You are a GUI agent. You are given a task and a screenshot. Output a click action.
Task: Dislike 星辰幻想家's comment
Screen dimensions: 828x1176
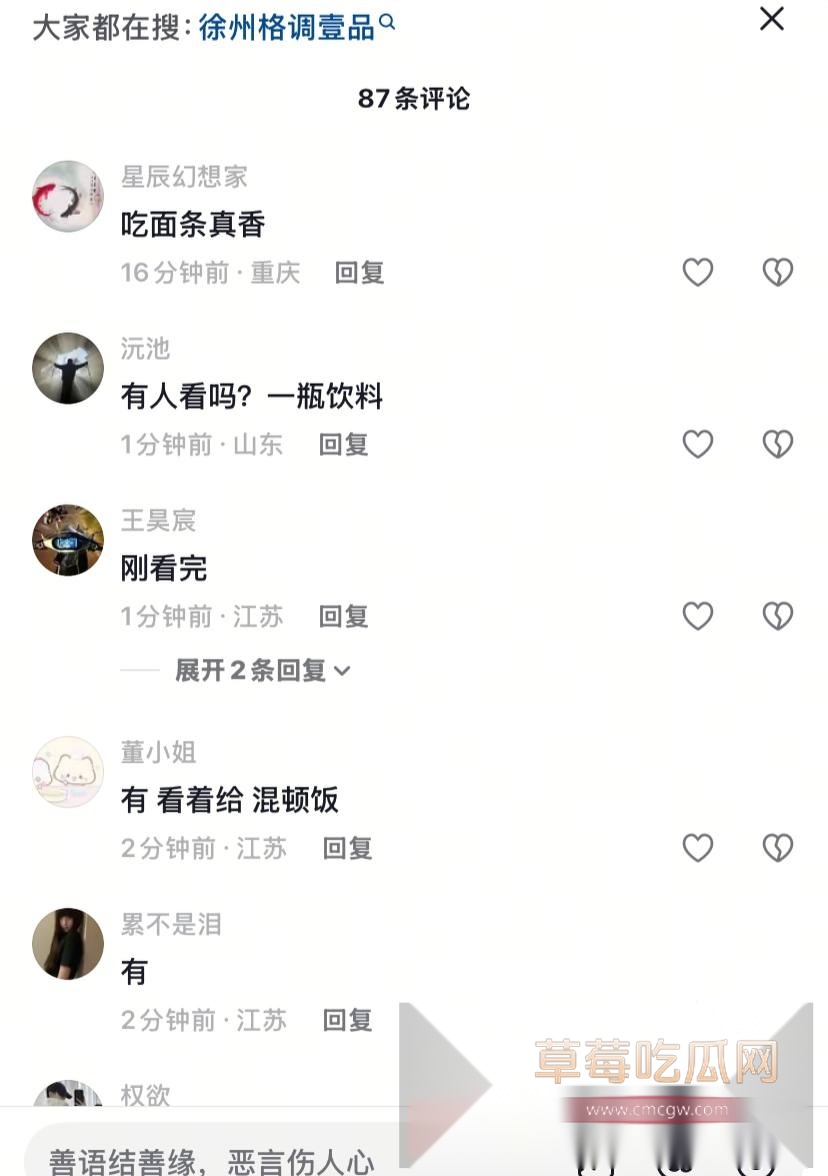click(x=777, y=272)
